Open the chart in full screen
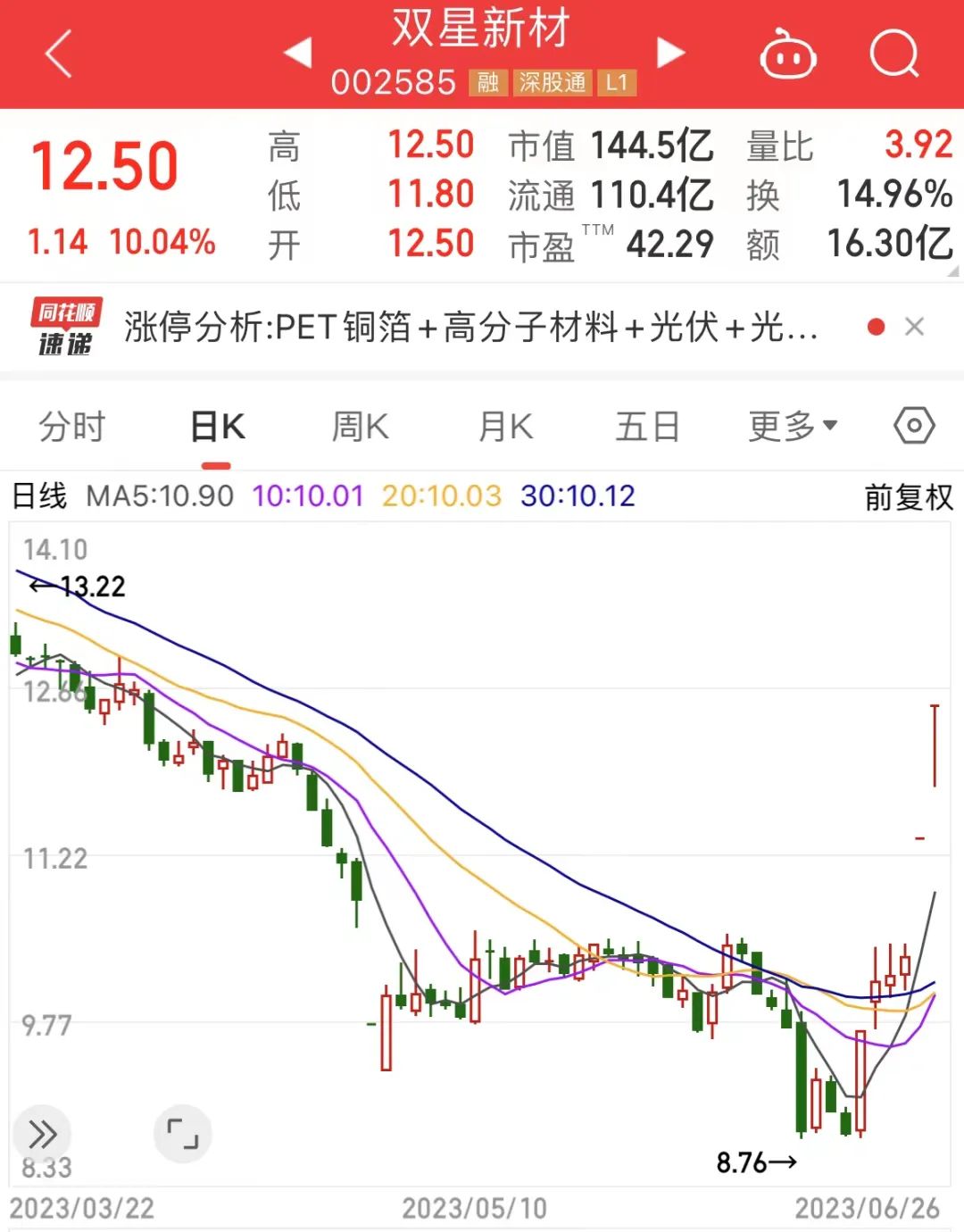The image size is (964, 1232). pos(183,1134)
